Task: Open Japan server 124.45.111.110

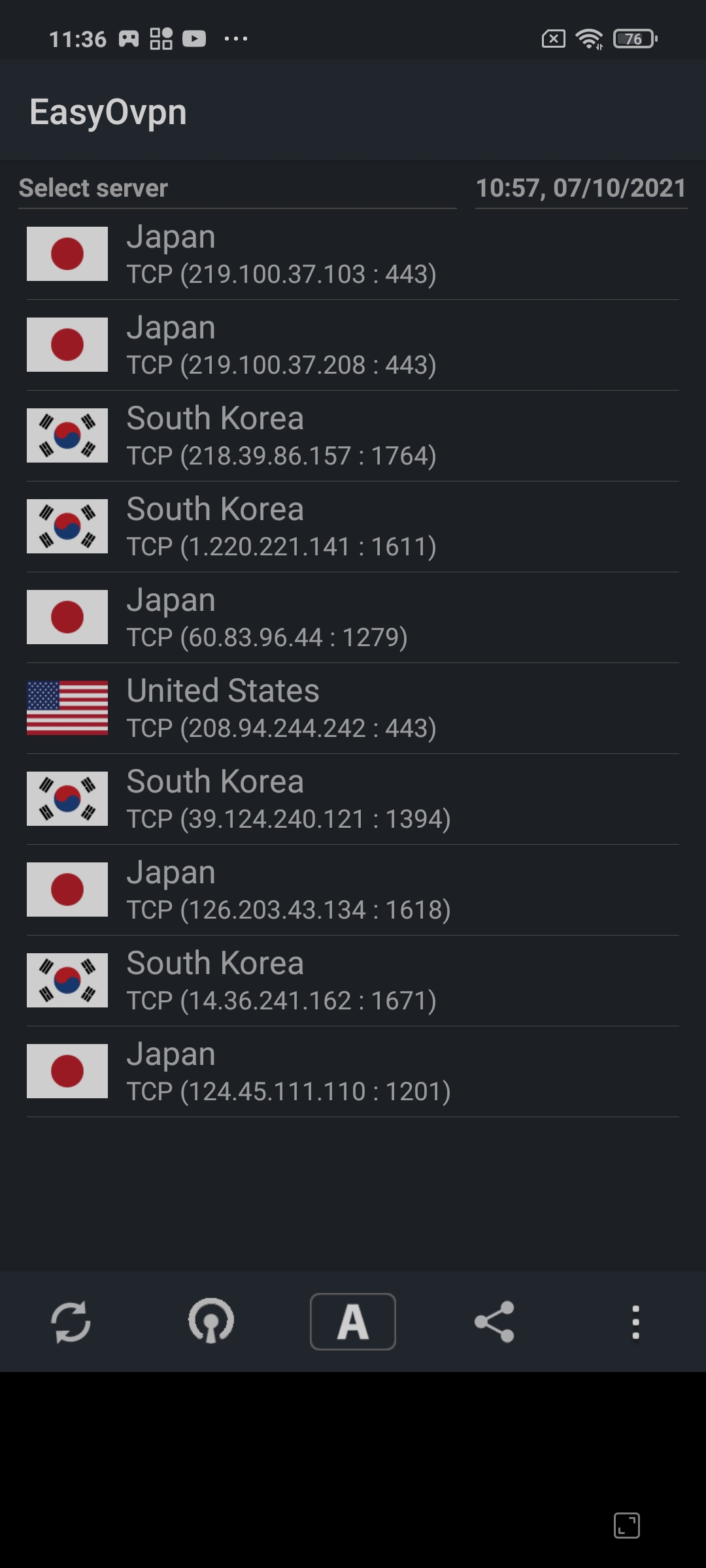Action: pyautogui.click(x=353, y=1072)
